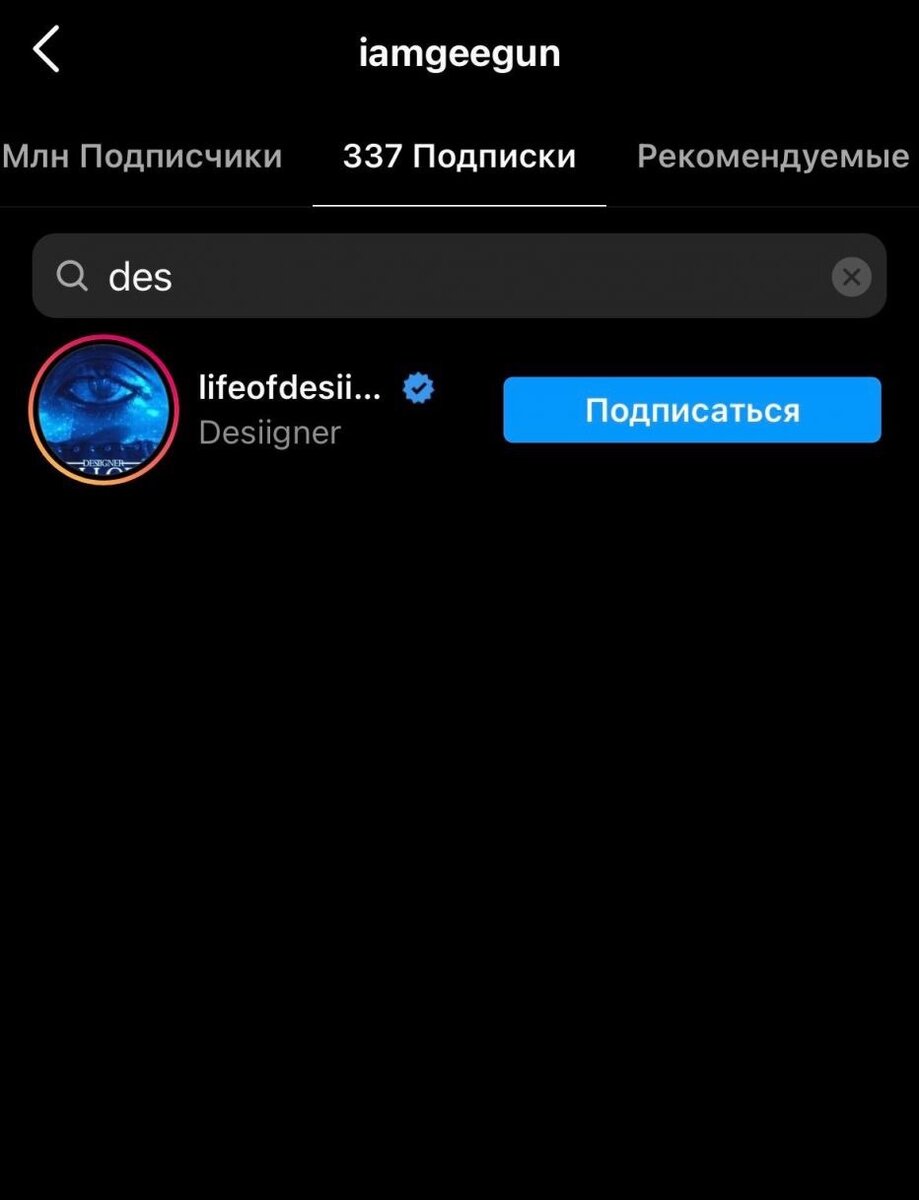Open lifeofdesii's story via avatar ring
This screenshot has width=919, height=1200.
pyautogui.click(x=103, y=410)
